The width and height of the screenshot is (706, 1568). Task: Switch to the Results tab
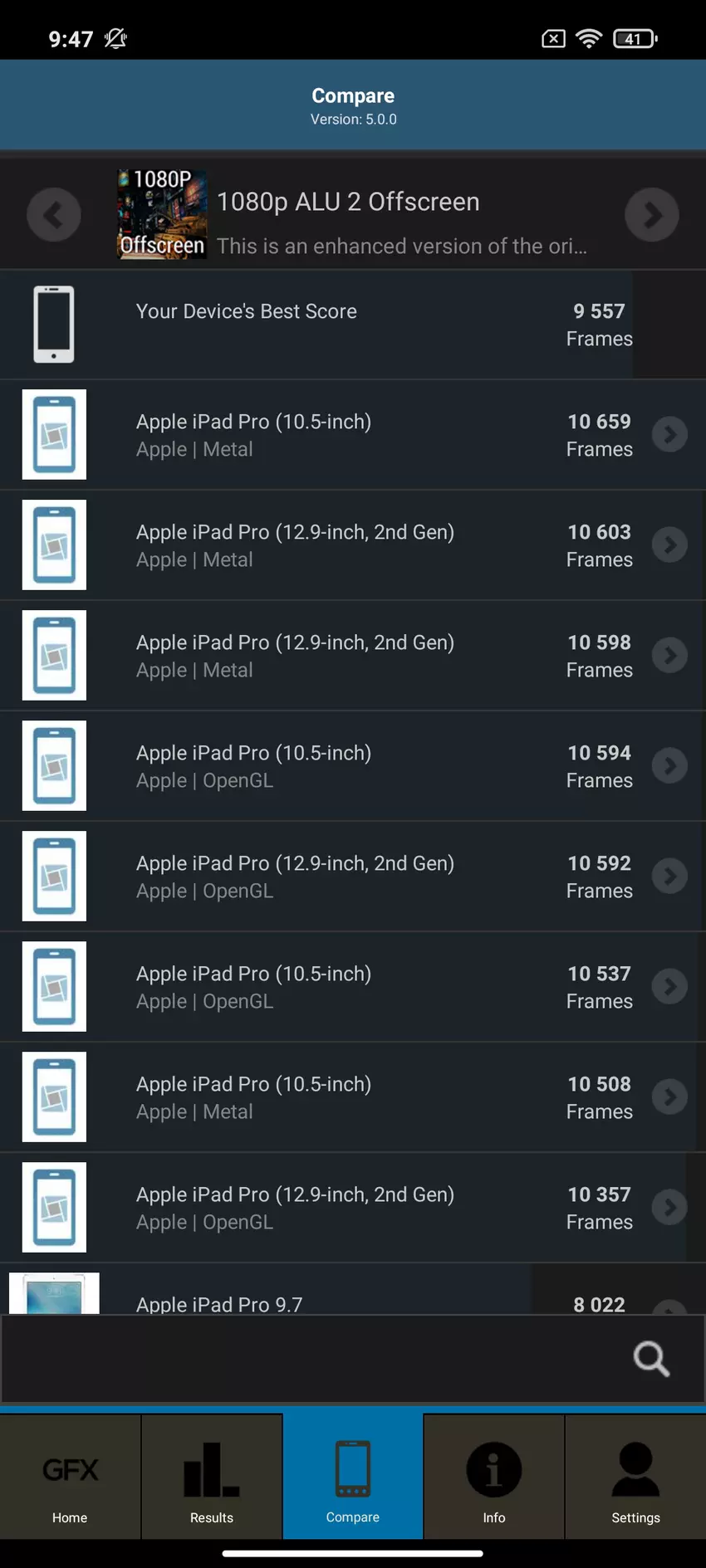click(x=212, y=1478)
